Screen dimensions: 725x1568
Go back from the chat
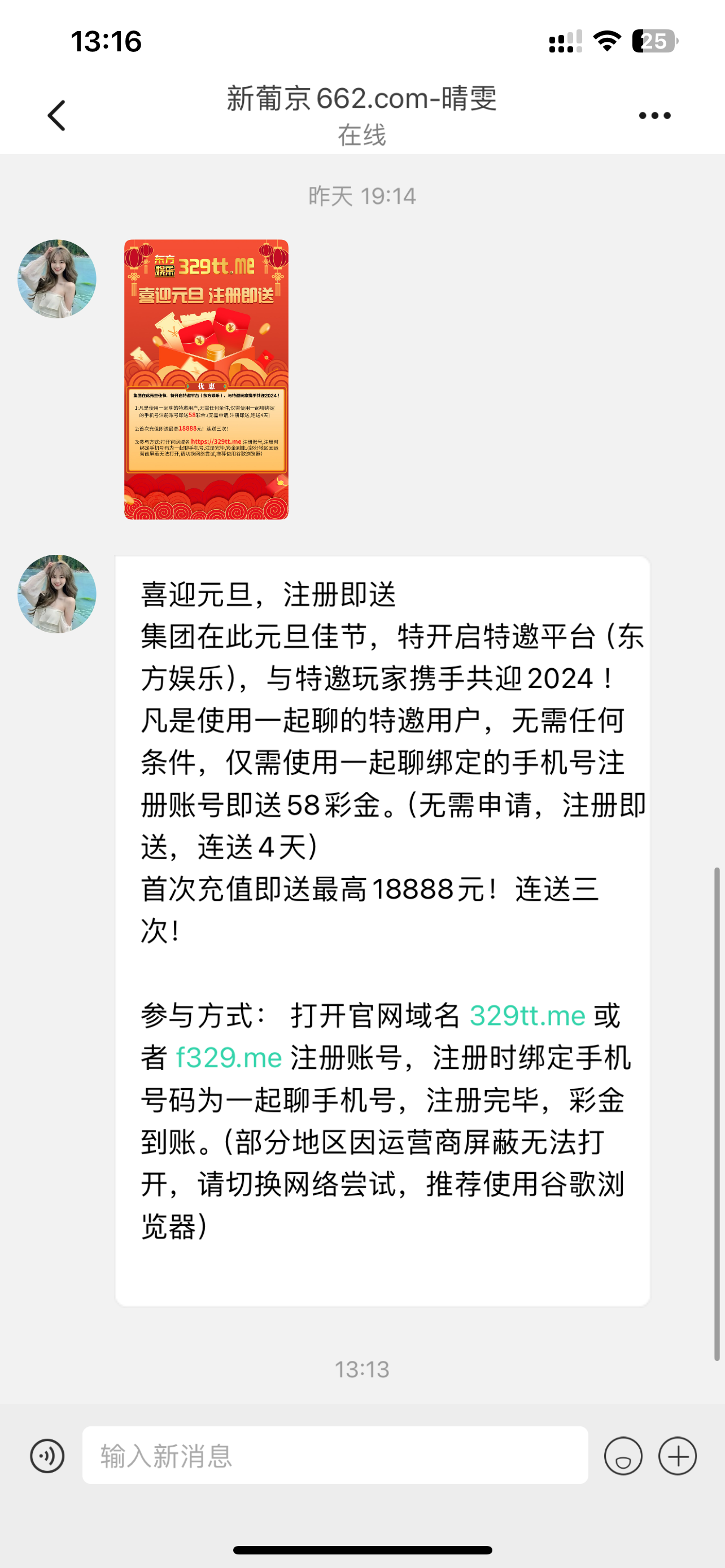(x=56, y=116)
